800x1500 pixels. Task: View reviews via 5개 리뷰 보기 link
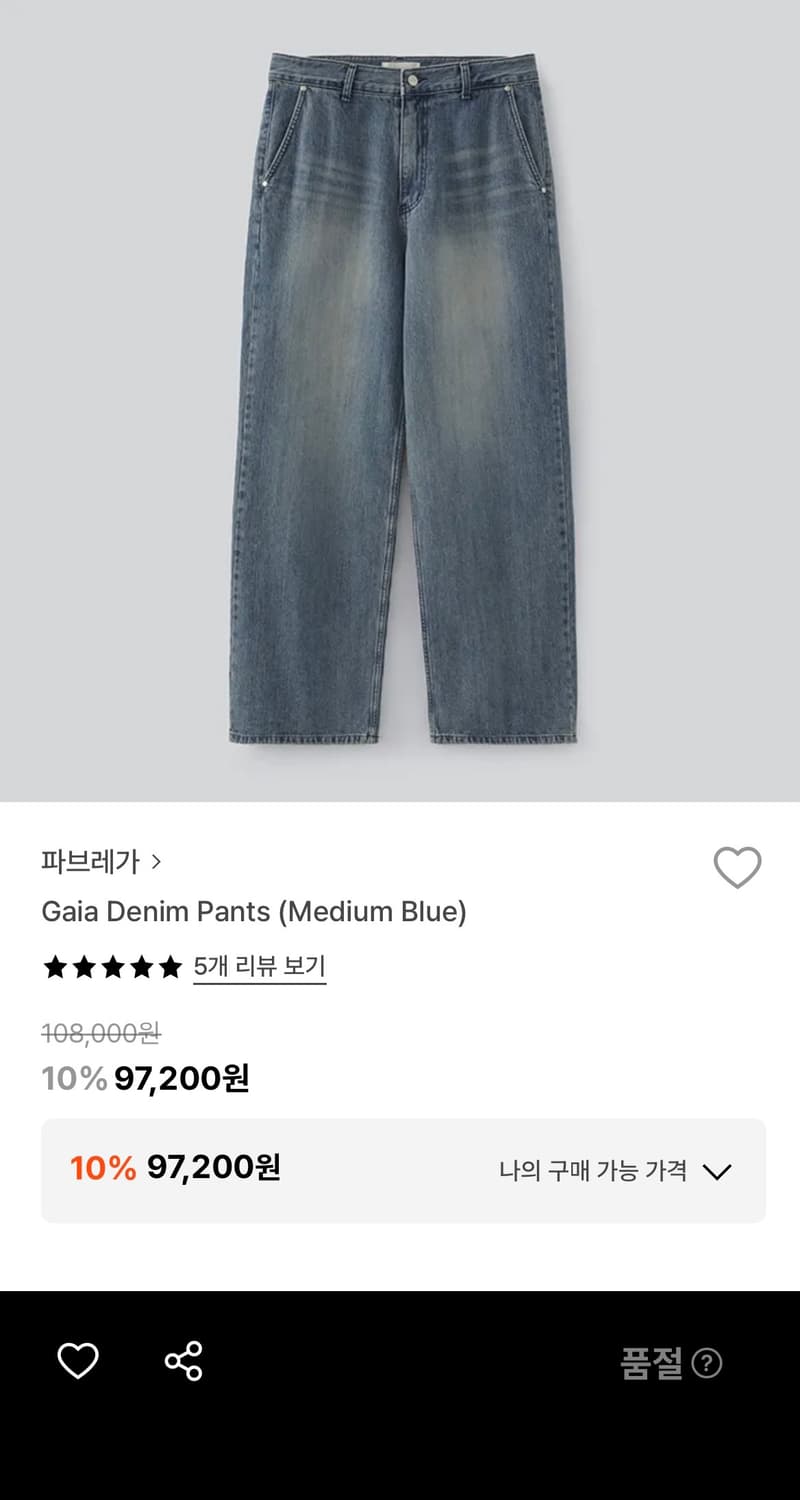[259, 966]
